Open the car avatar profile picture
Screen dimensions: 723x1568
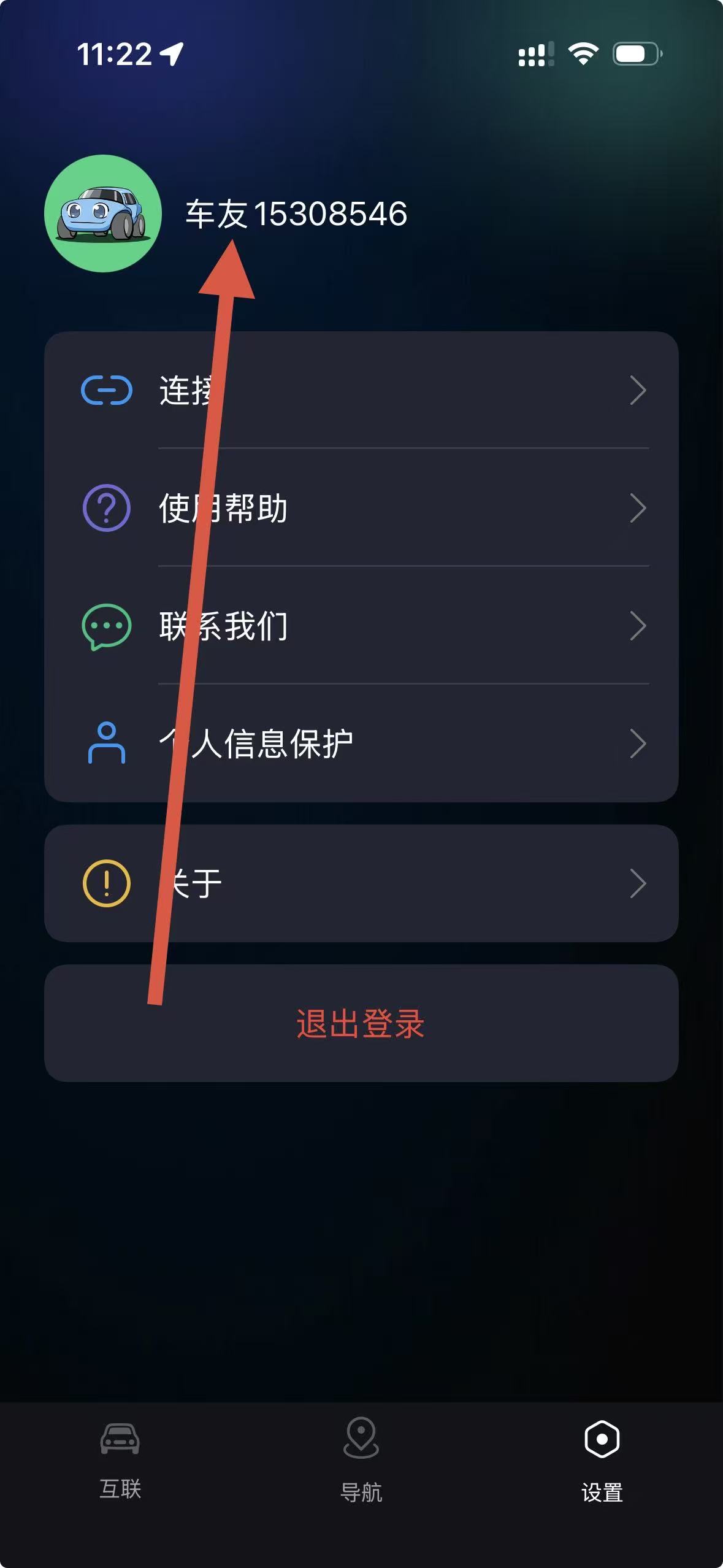coord(103,213)
